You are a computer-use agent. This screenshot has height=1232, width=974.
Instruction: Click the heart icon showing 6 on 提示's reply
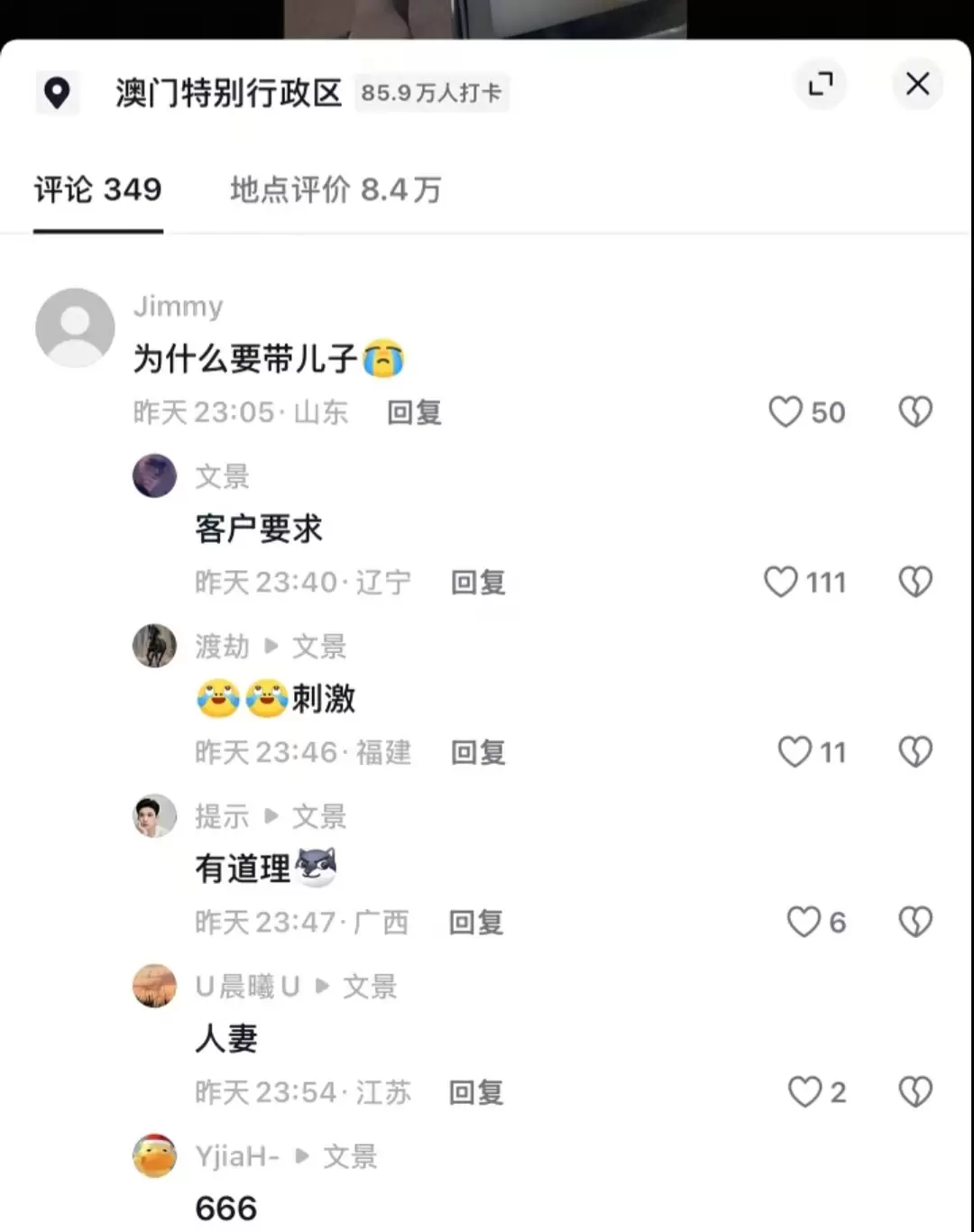pyautogui.click(x=803, y=921)
